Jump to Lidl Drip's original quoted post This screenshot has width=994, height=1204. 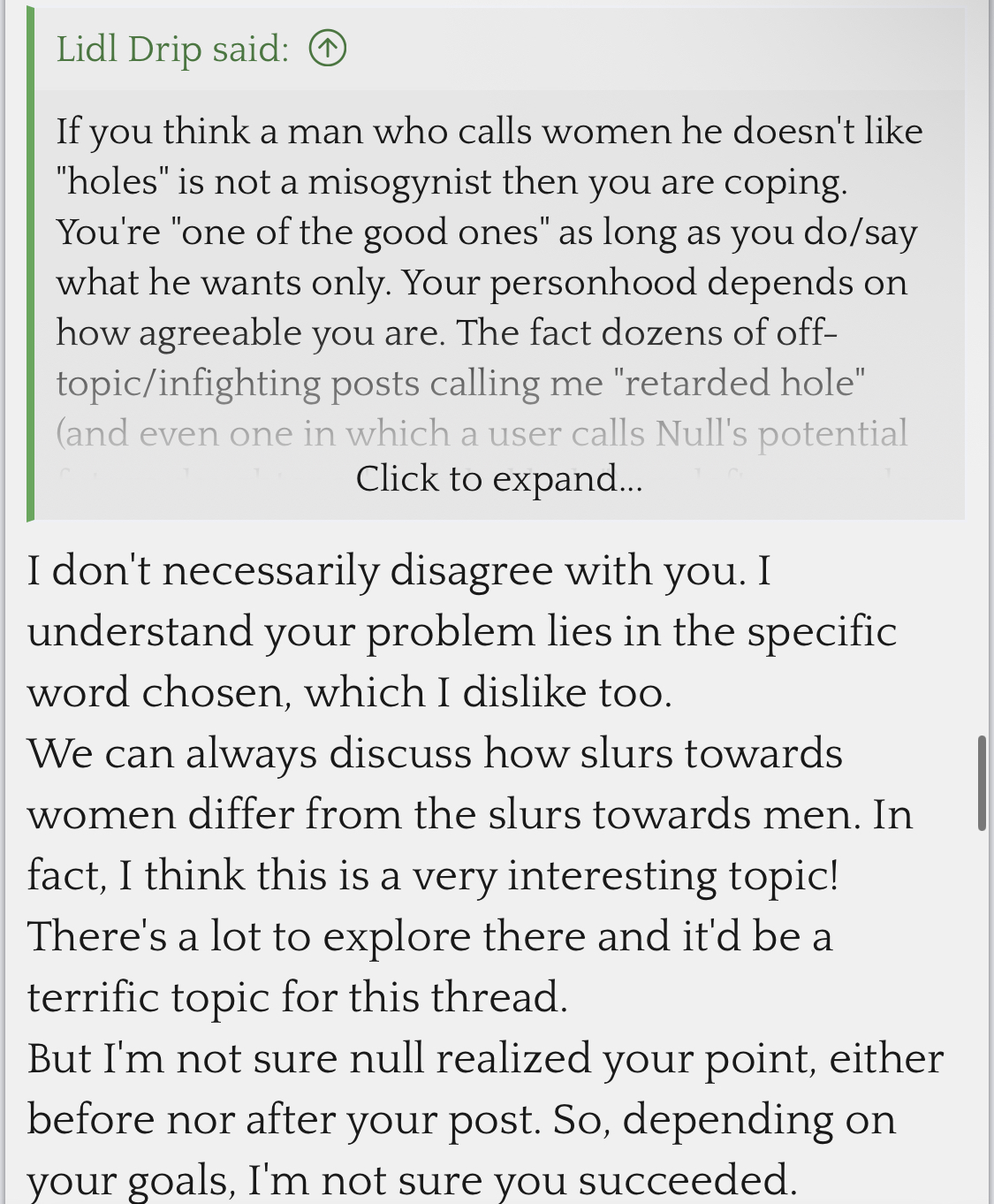pyautogui.click(x=328, y=49)
